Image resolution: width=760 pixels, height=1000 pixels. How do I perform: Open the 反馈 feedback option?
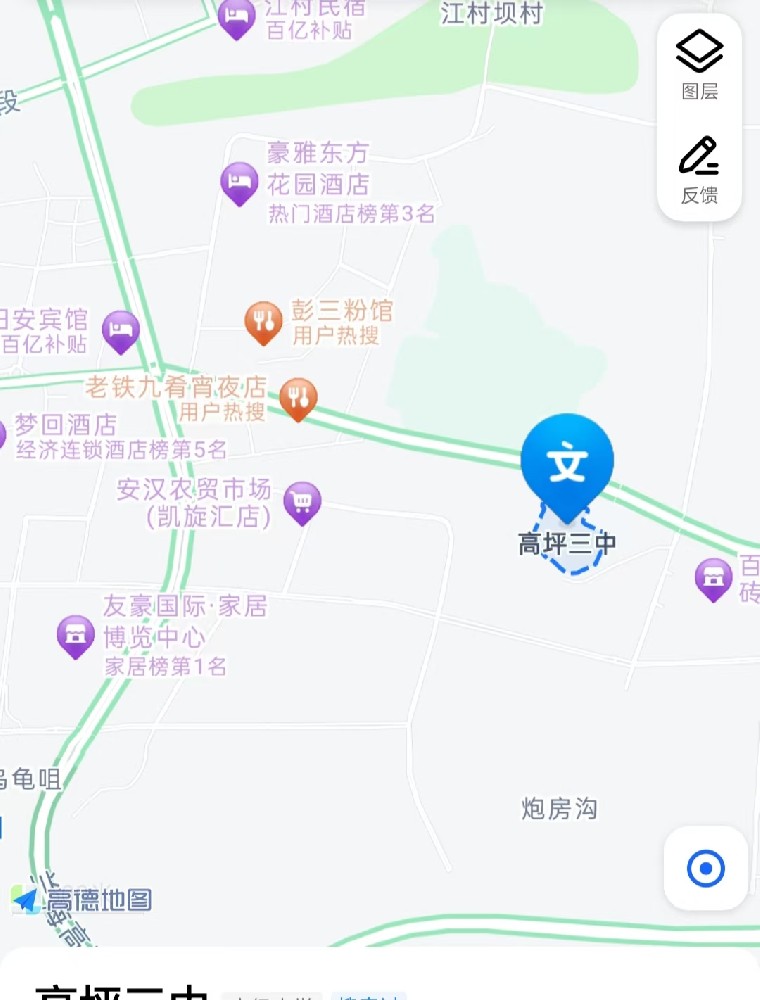(699, 168)
